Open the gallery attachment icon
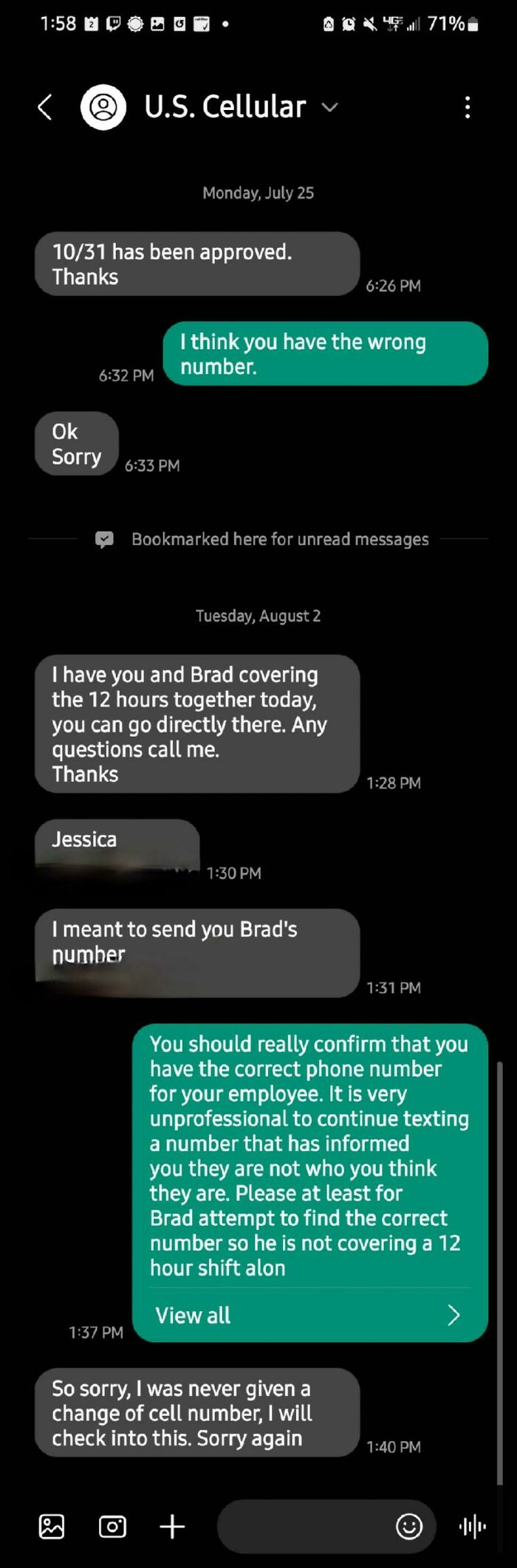517x1568 pixels. pos(52,1526)
